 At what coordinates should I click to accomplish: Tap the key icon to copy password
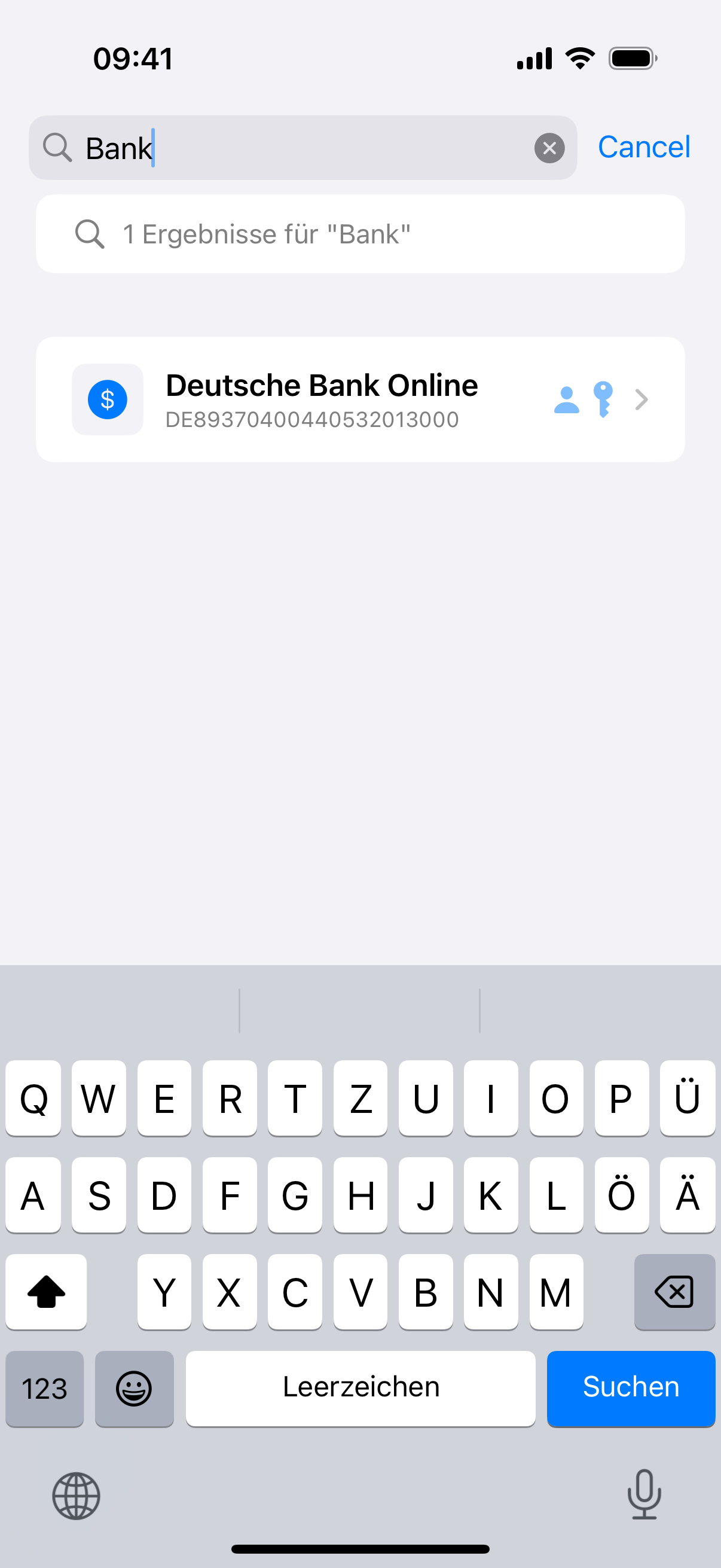pos(604,400)
